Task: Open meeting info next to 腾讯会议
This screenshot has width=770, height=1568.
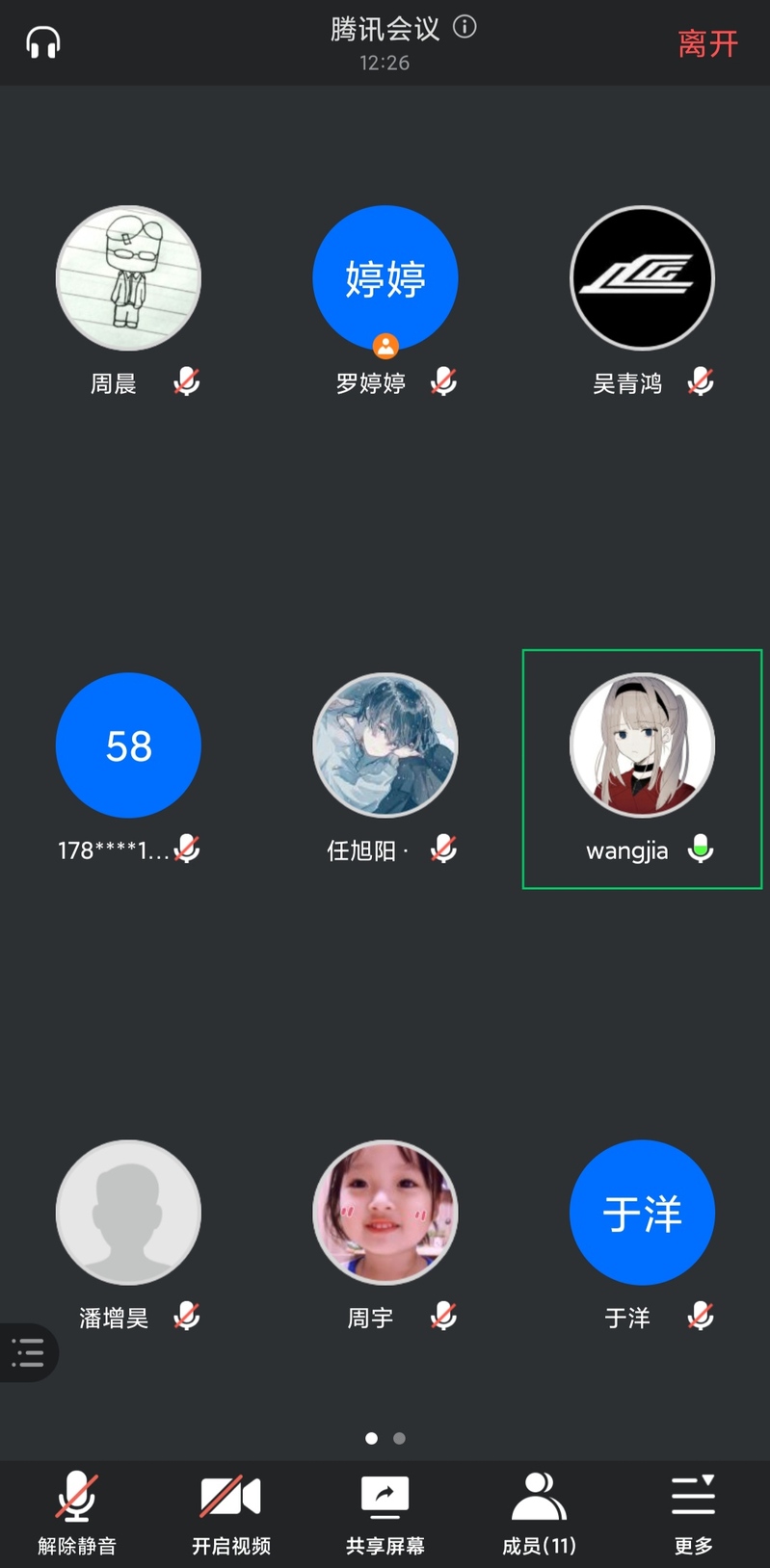Action: [465, 27]
